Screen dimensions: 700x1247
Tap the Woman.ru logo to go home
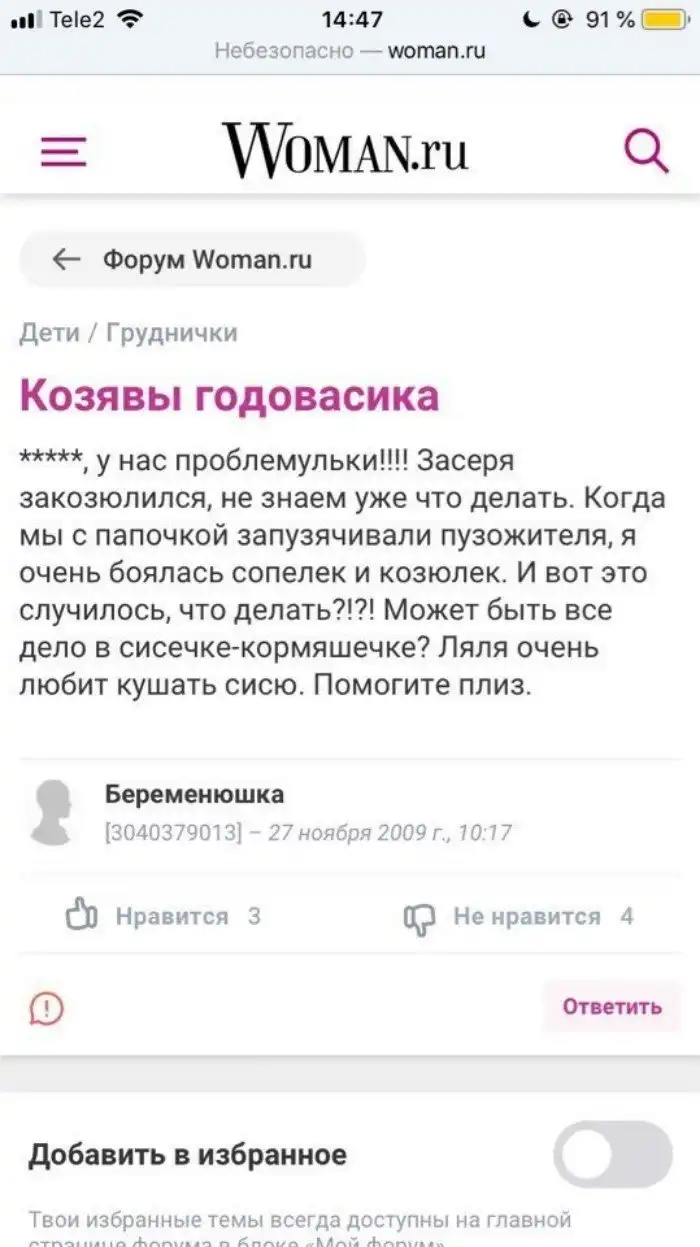click(x=345, y=150)
